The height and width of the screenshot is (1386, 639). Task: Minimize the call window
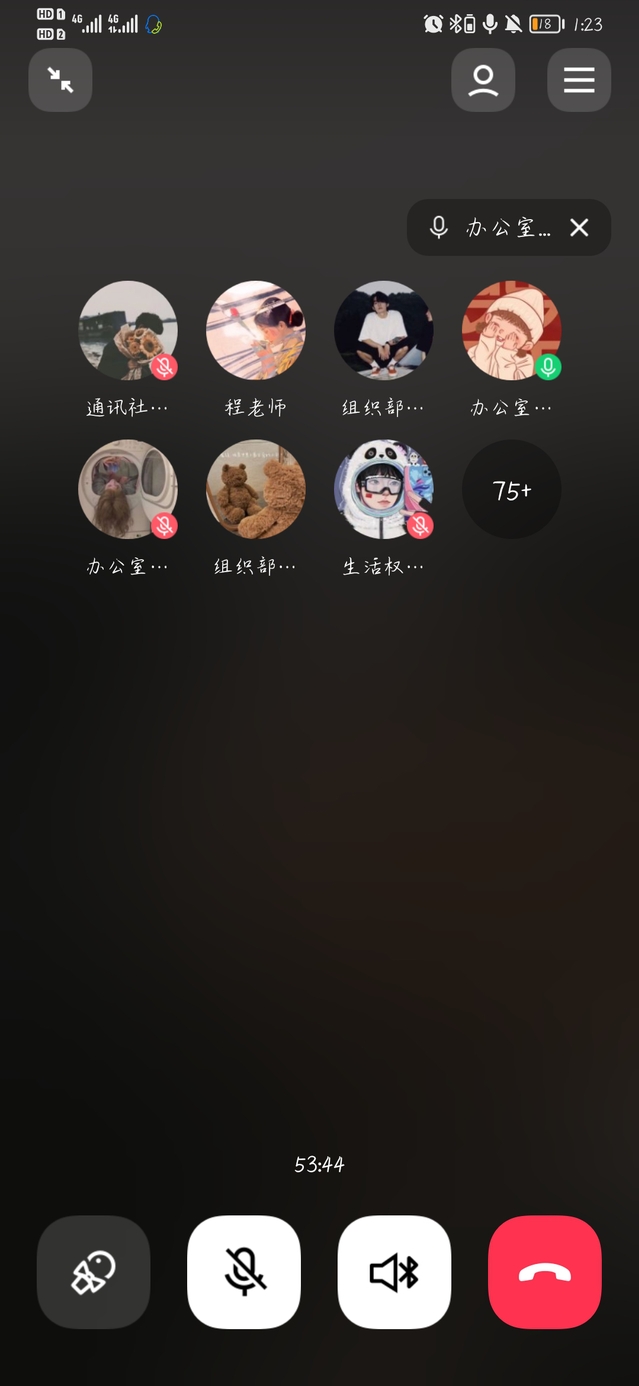point(60,80)
